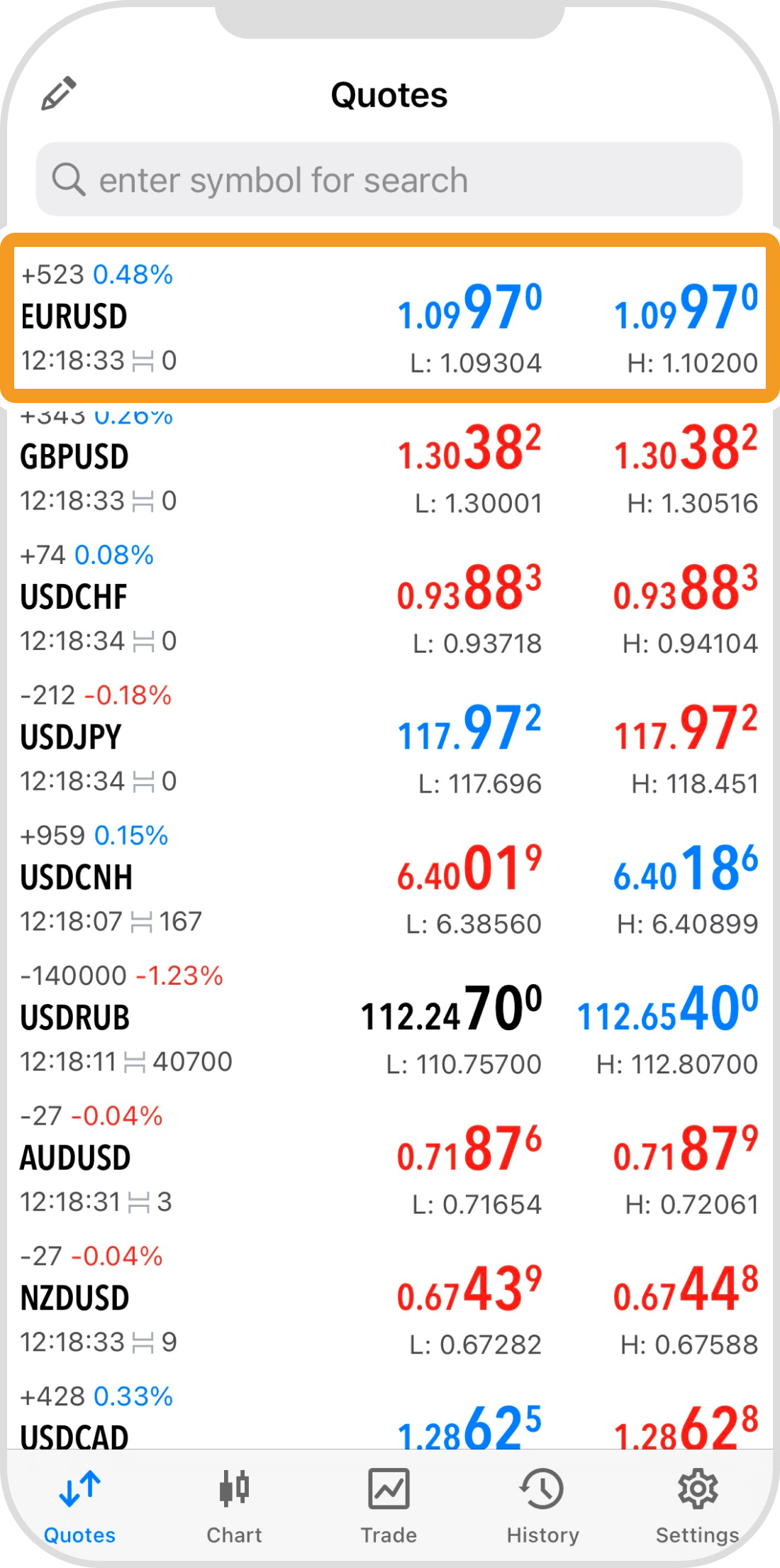Screen dimensions: 780x1568
Task: Select the USDRUB symbol row
Action: coord(389,1019)
